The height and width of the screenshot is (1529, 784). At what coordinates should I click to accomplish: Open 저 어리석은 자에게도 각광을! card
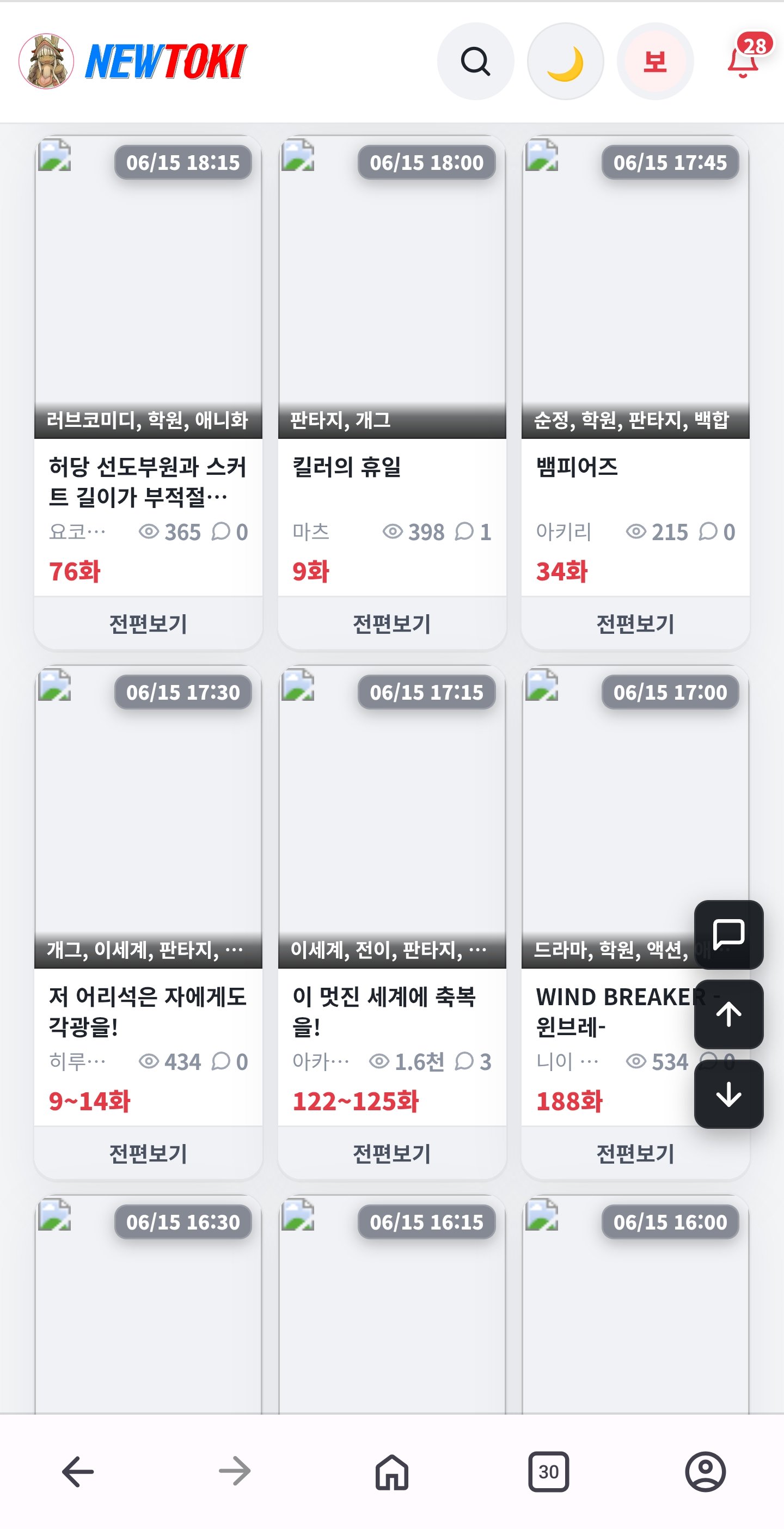point(148,895)
